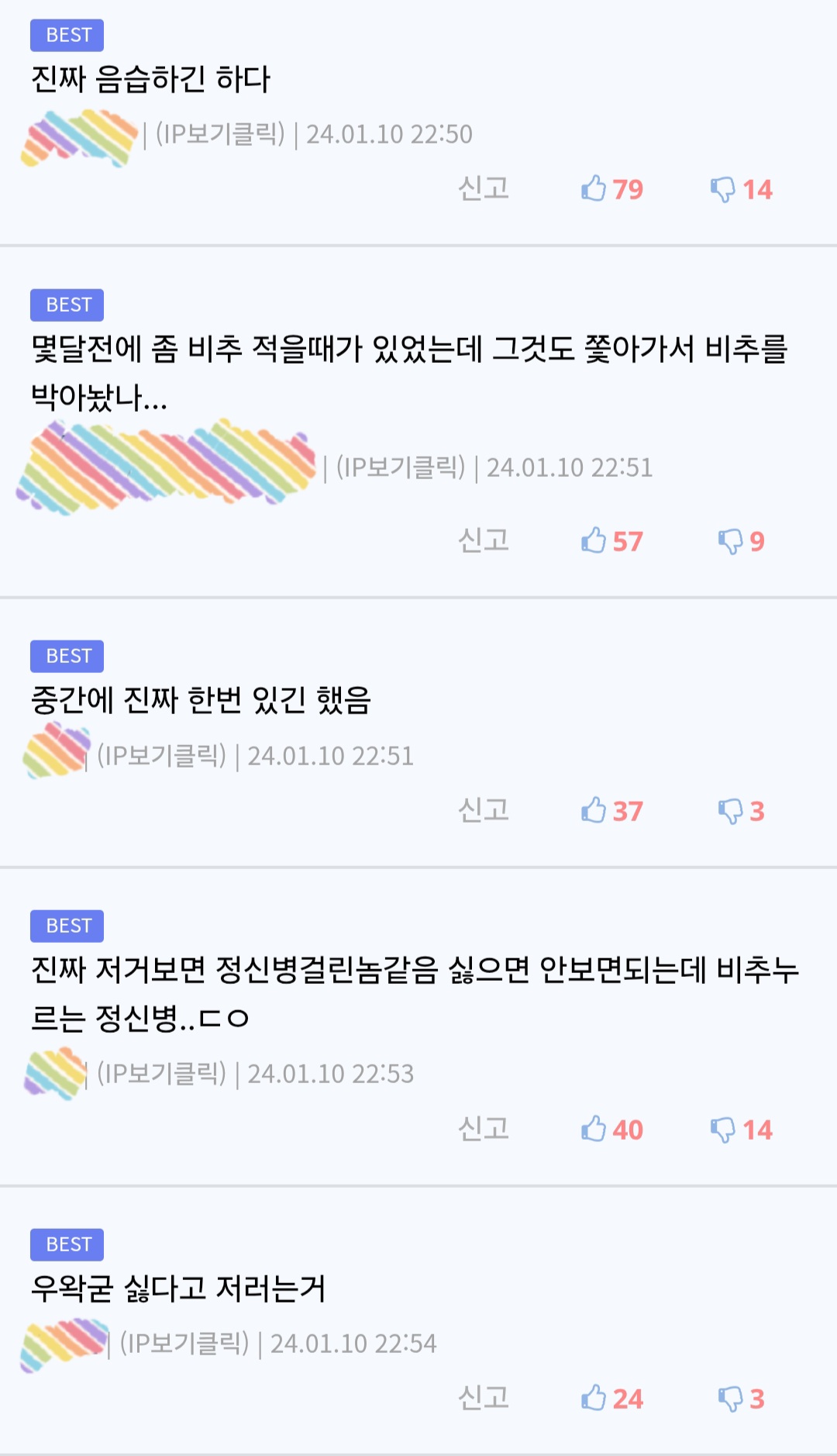Reveal IP on the 22:54 comment
837x1456 pixels.
pos(184,1344)
